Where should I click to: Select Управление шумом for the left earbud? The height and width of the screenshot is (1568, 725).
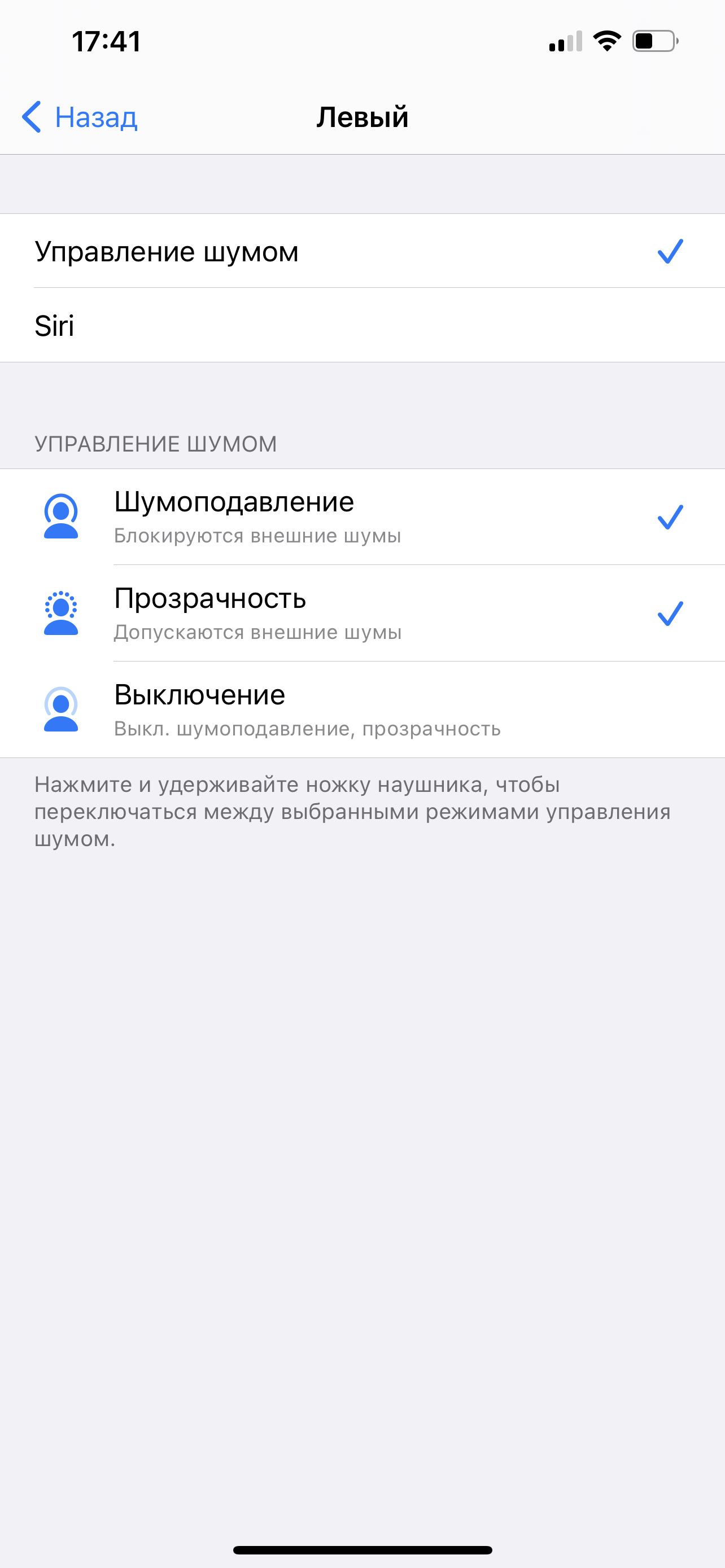(x=361, y=251)
